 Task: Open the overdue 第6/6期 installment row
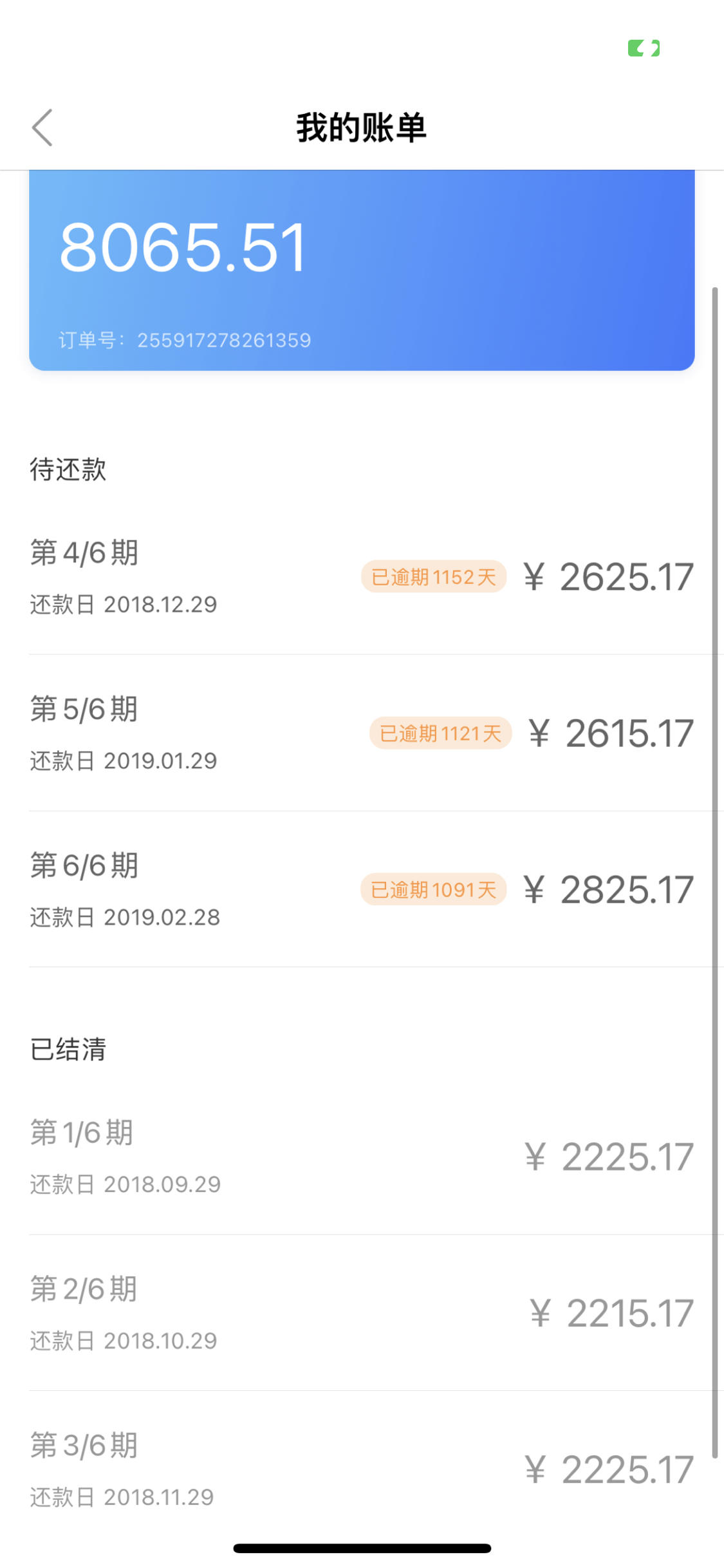tap(362, 889)
